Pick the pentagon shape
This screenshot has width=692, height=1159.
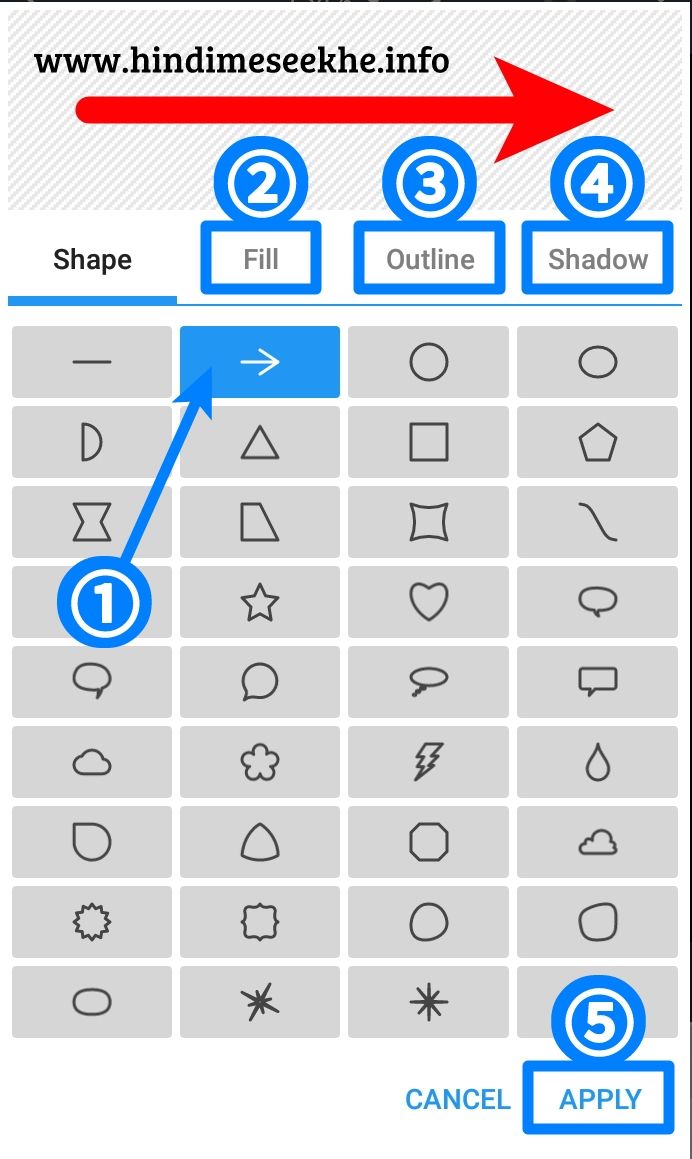(x=598, y=442)
